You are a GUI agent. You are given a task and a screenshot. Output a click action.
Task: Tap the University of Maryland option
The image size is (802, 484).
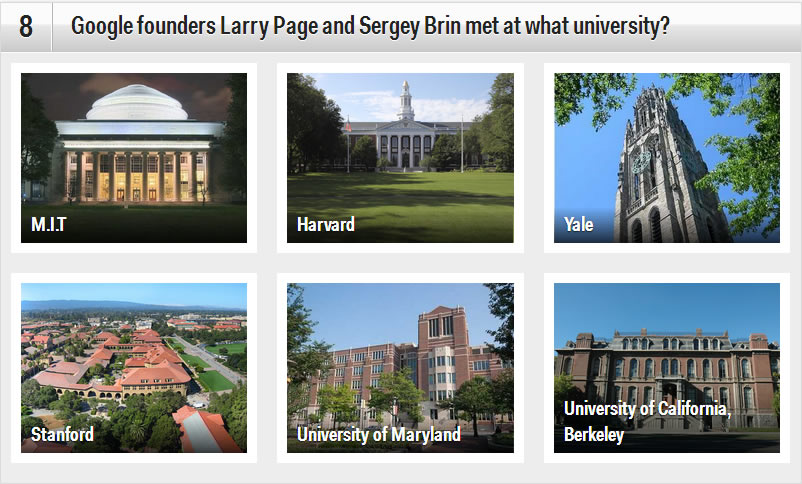[400, 368]
